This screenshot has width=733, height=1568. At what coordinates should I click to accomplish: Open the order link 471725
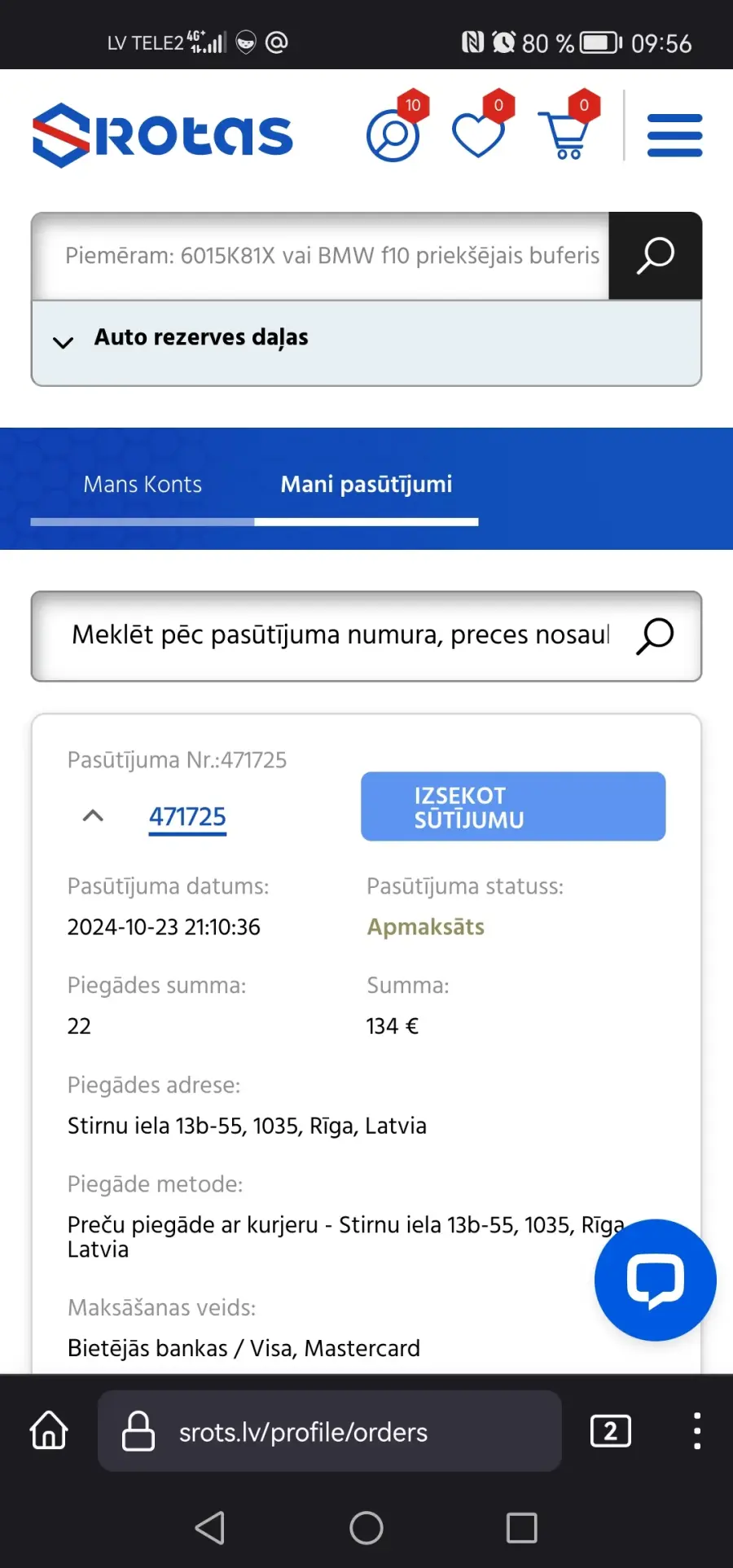click(187, 817)
